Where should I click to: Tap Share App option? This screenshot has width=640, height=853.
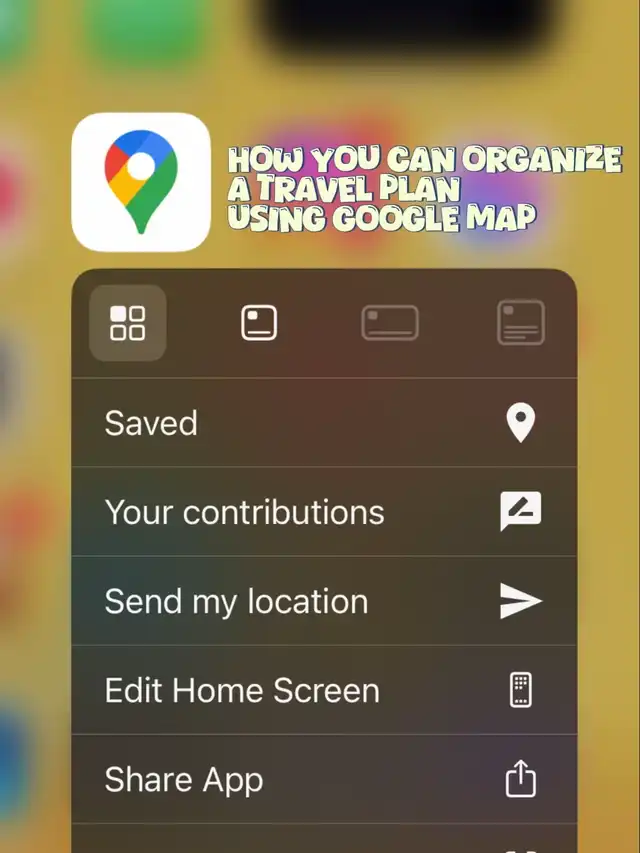(x=324, y=780)
